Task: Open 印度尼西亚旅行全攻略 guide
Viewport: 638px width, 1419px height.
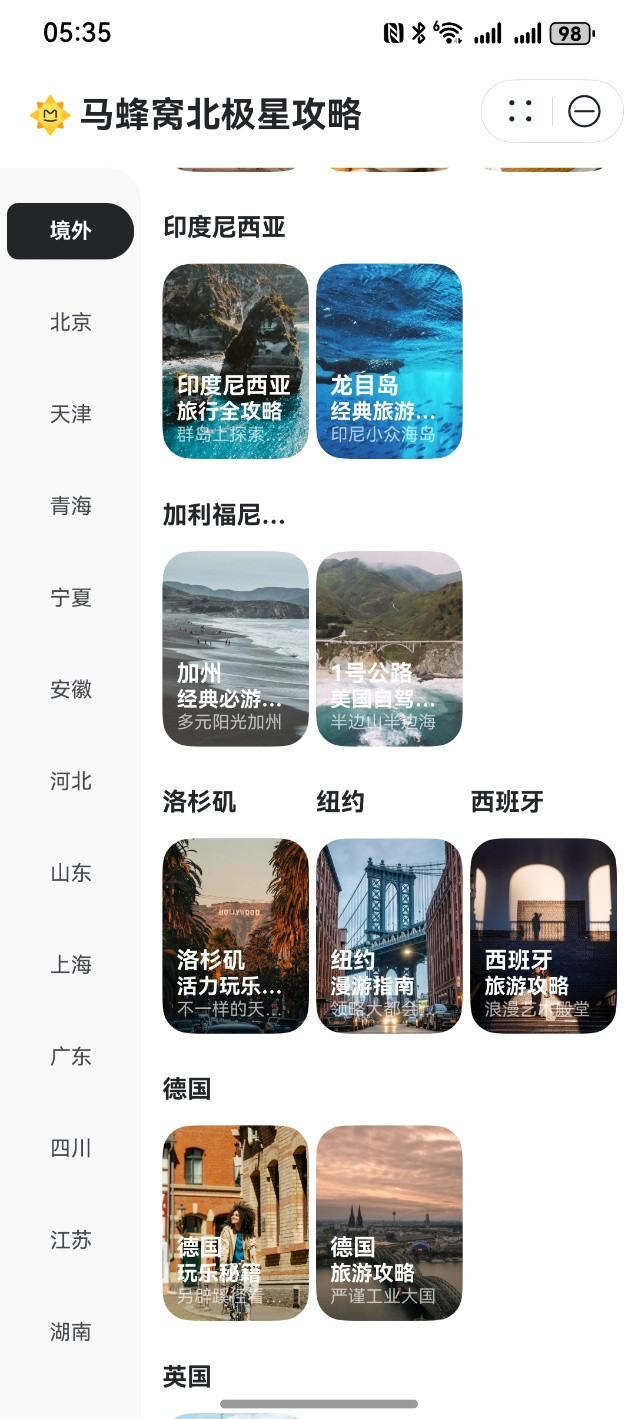Action: coord(236,361)
